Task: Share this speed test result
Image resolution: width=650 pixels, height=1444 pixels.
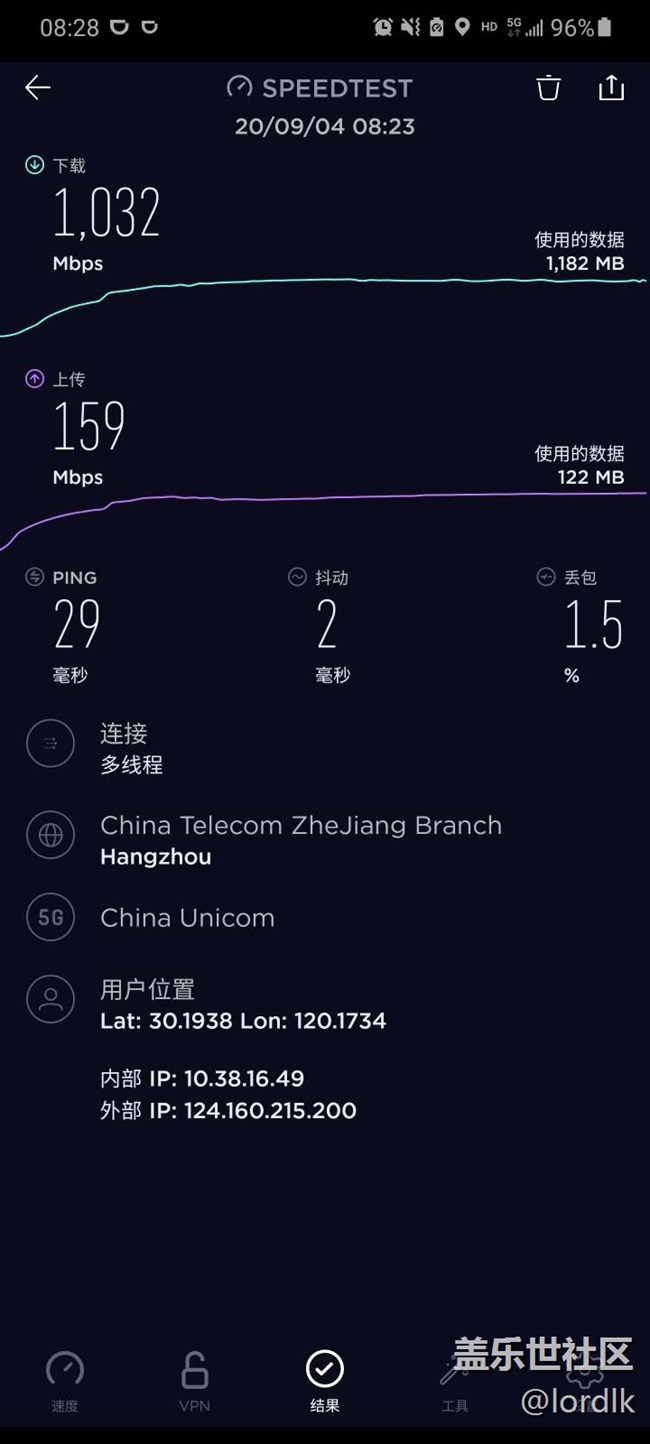Action: click(611, 88)
